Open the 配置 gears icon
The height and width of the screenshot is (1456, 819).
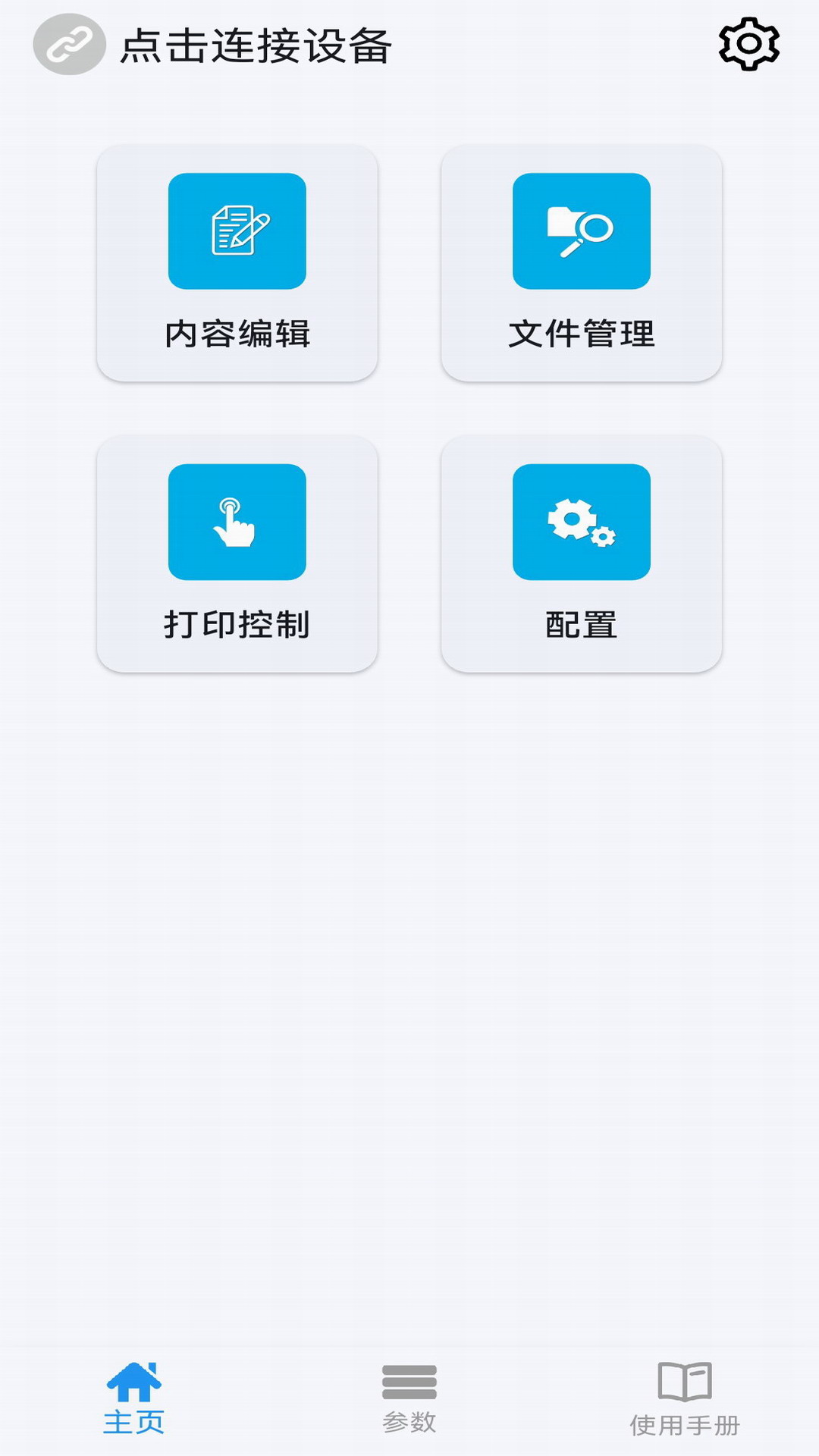tap(581, 523)
